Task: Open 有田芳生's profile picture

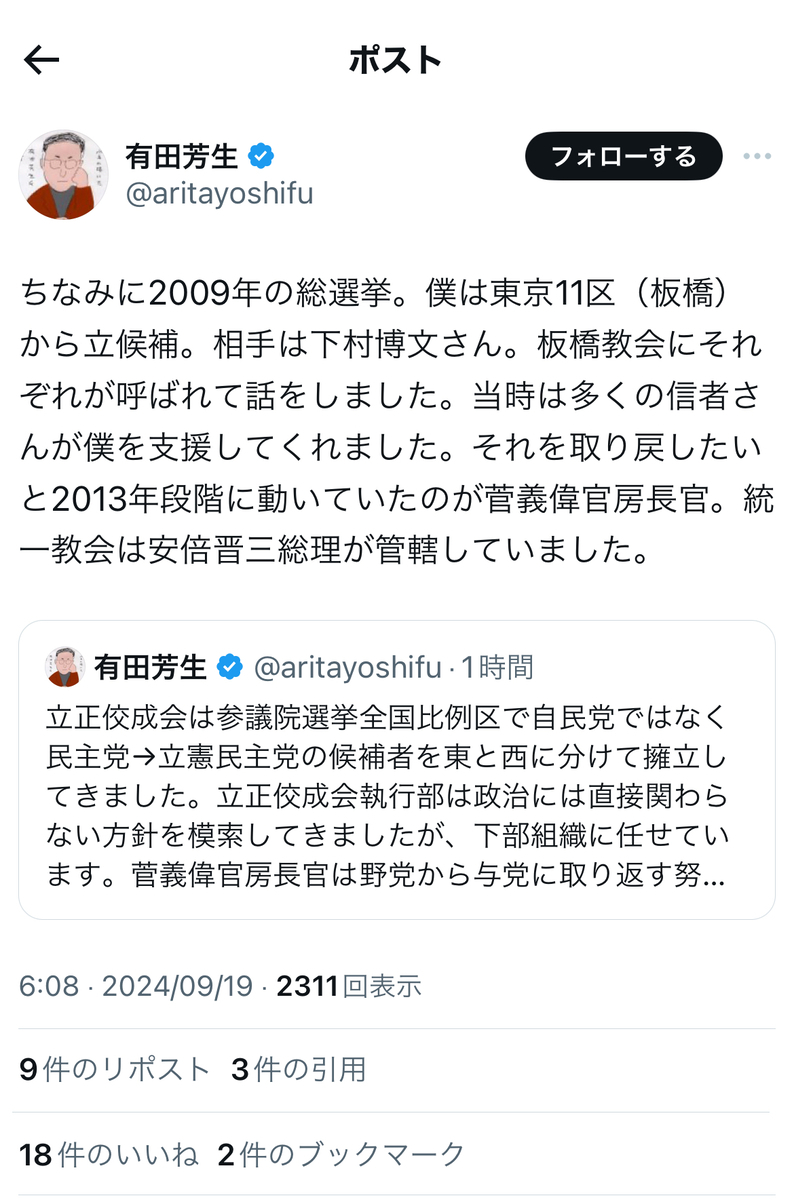Action: [64, 174]
